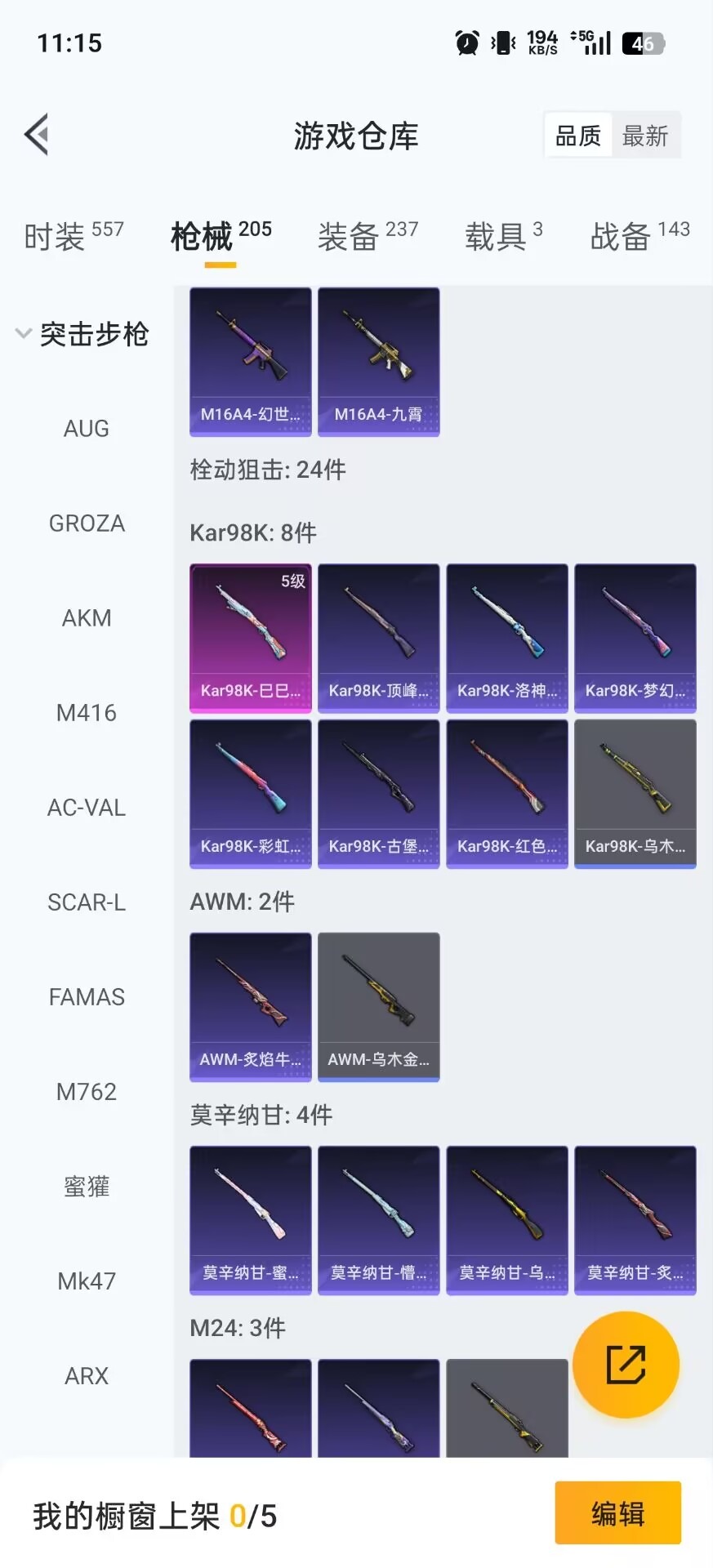Select SCAR-L in the sidebar

point(86,902)
